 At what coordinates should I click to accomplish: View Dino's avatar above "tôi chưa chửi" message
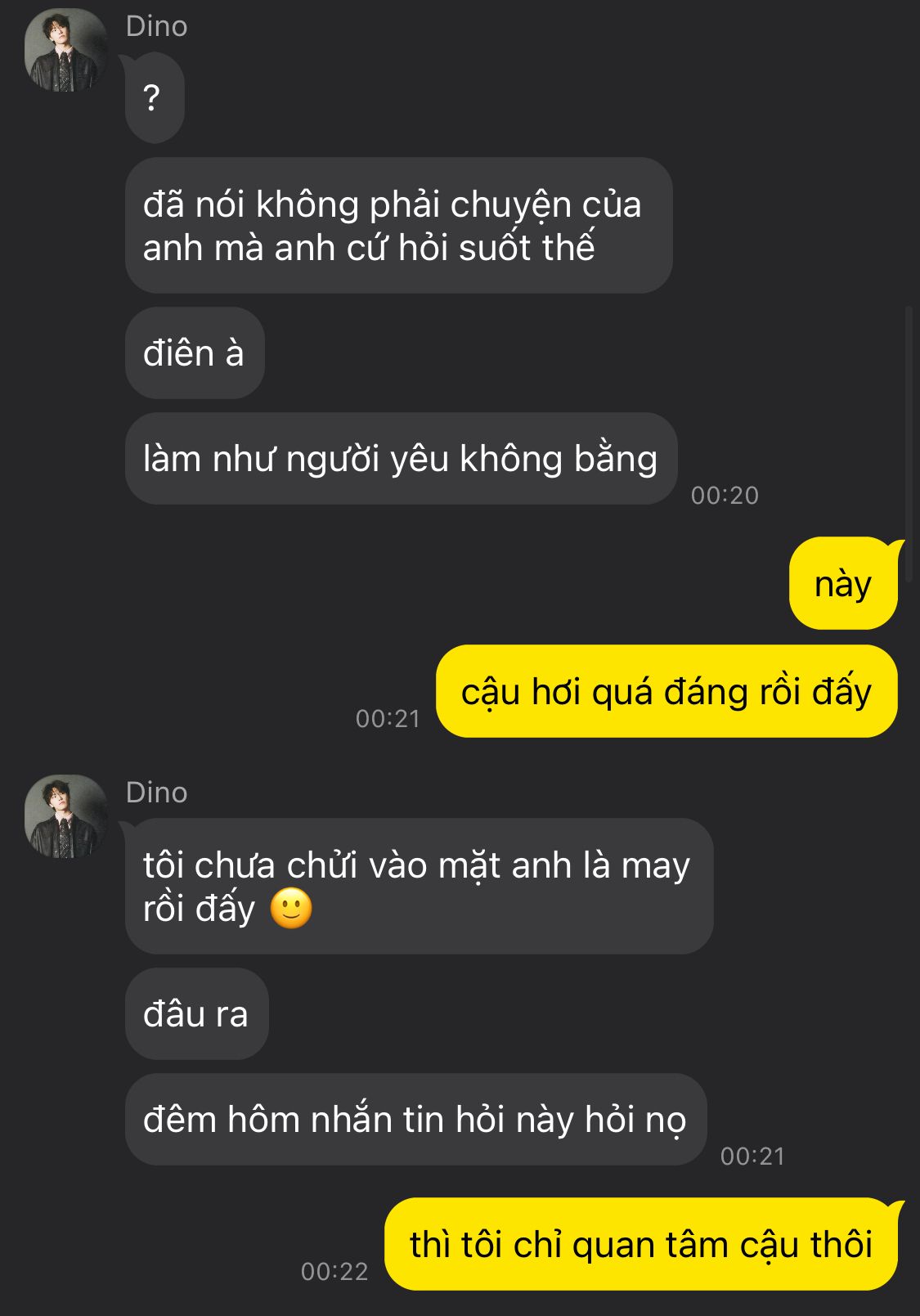(x=65, y=816)
